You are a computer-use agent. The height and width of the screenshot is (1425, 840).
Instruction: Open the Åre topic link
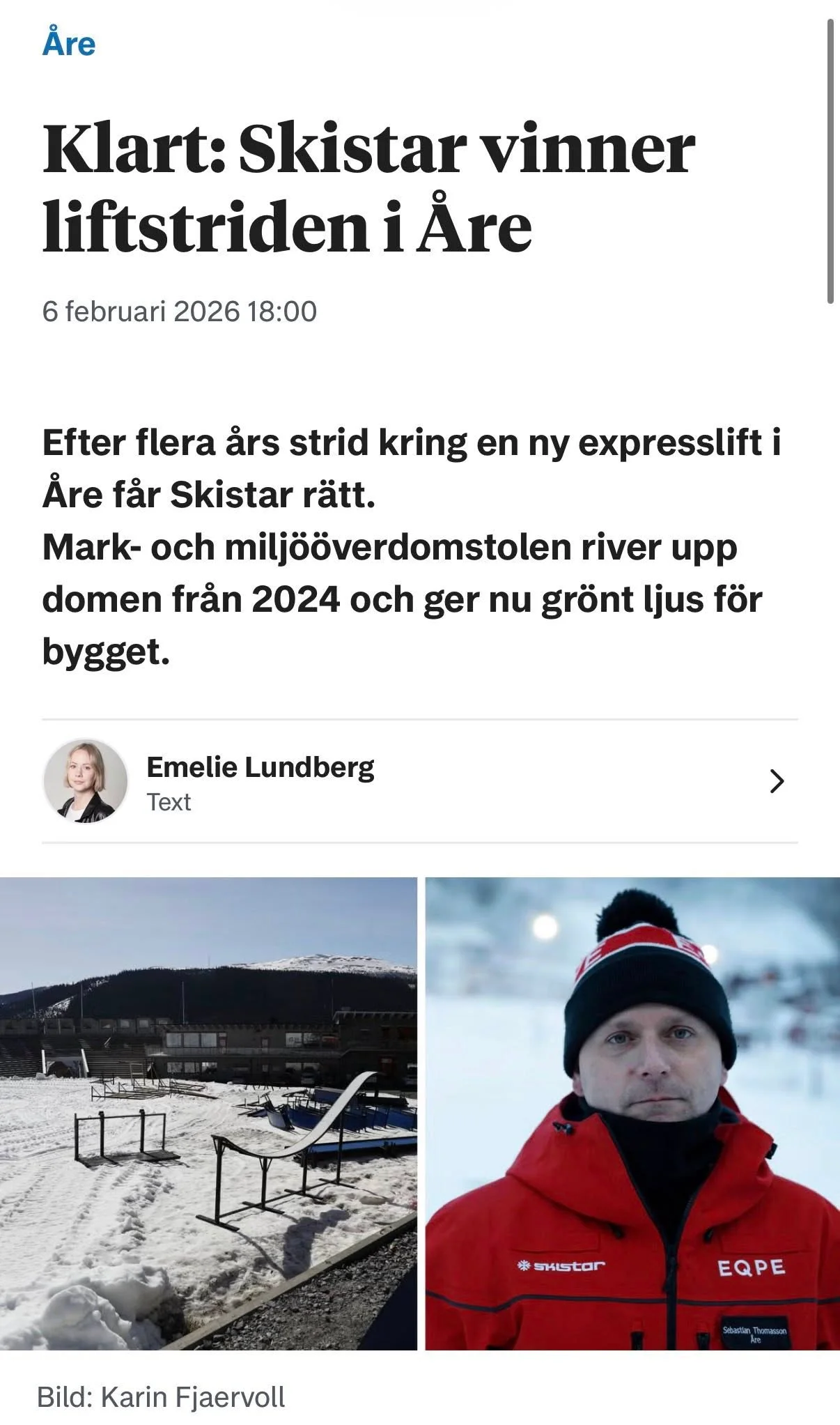click(69, 43)
